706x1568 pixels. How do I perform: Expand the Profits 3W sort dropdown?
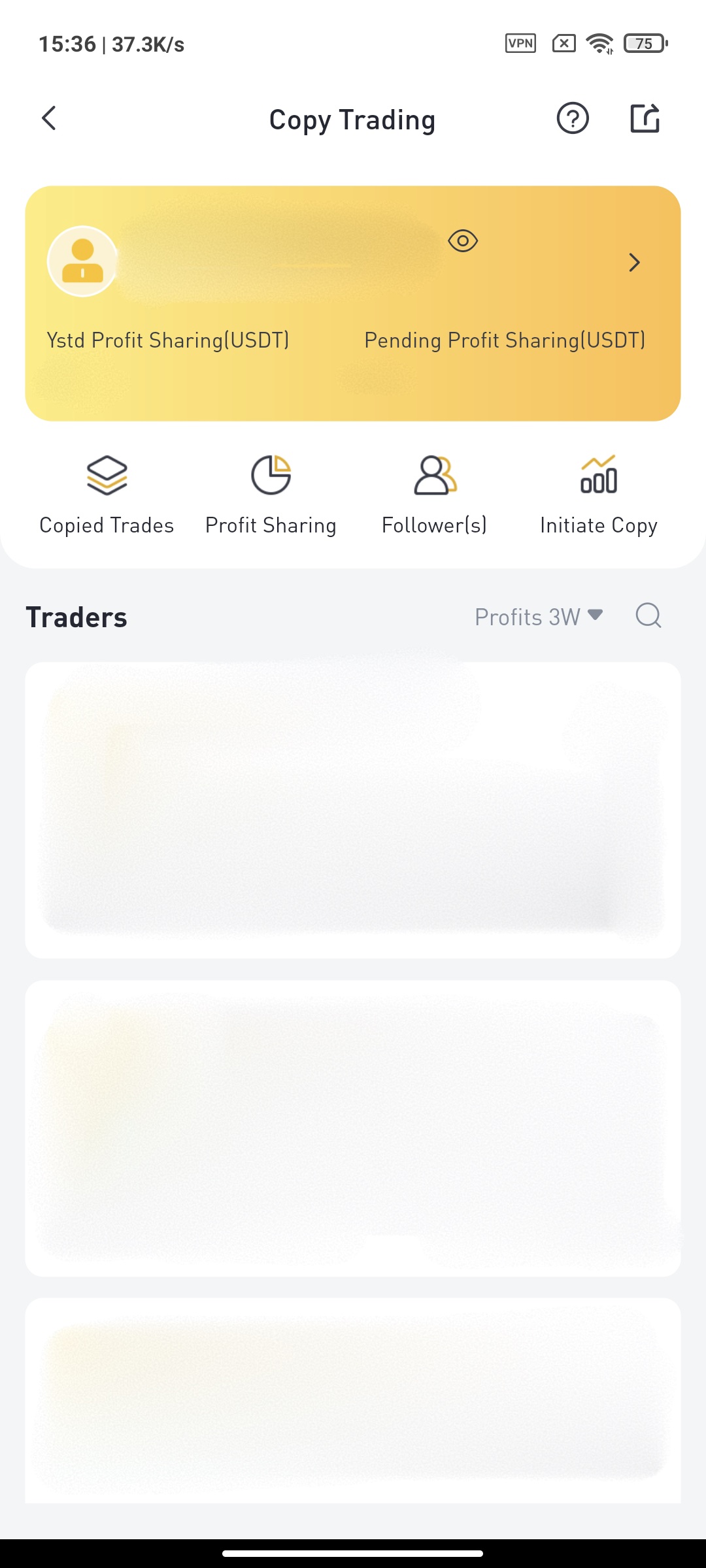coord(539,617)
